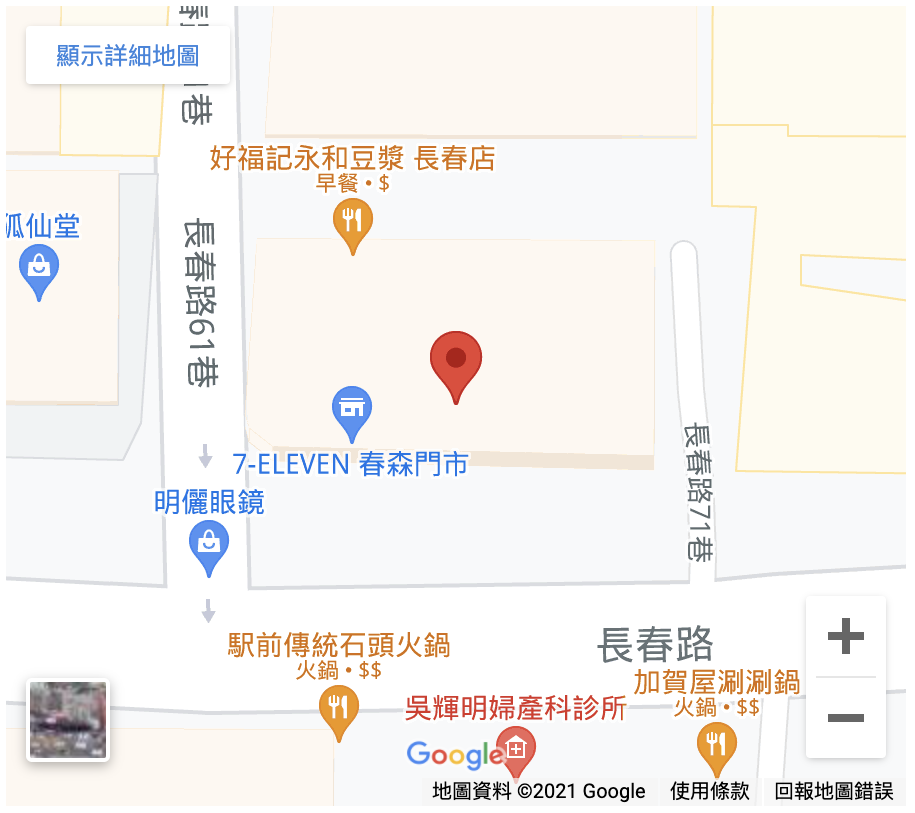Select the 7-ELEVEN 春森門市 store marker

tap(351, 411)
